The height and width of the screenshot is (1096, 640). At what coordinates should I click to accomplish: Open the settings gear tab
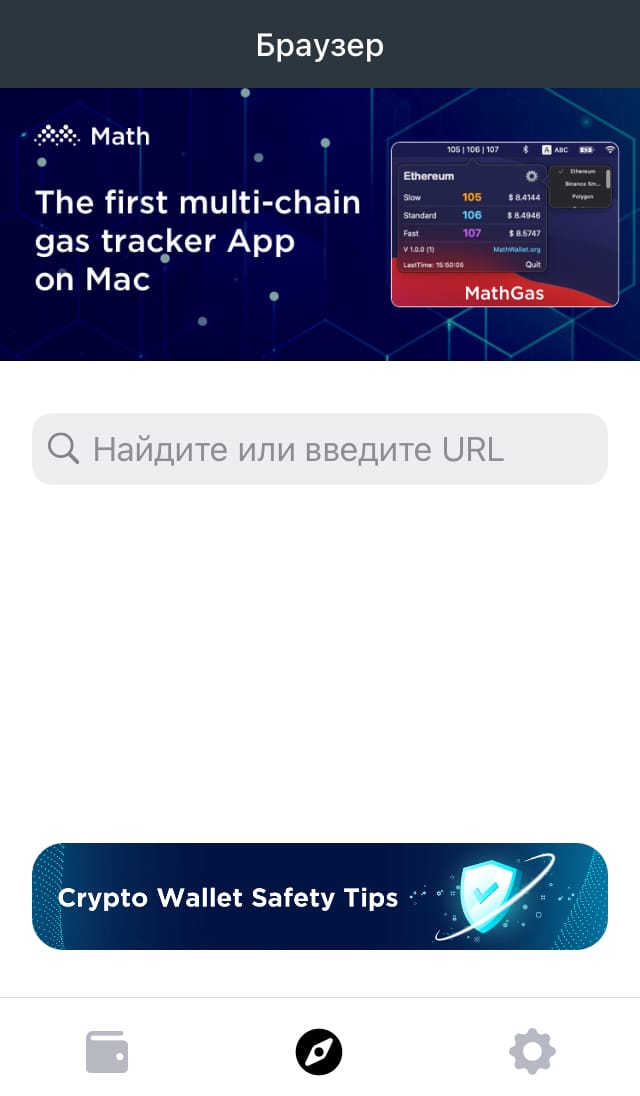point(532,1051)
